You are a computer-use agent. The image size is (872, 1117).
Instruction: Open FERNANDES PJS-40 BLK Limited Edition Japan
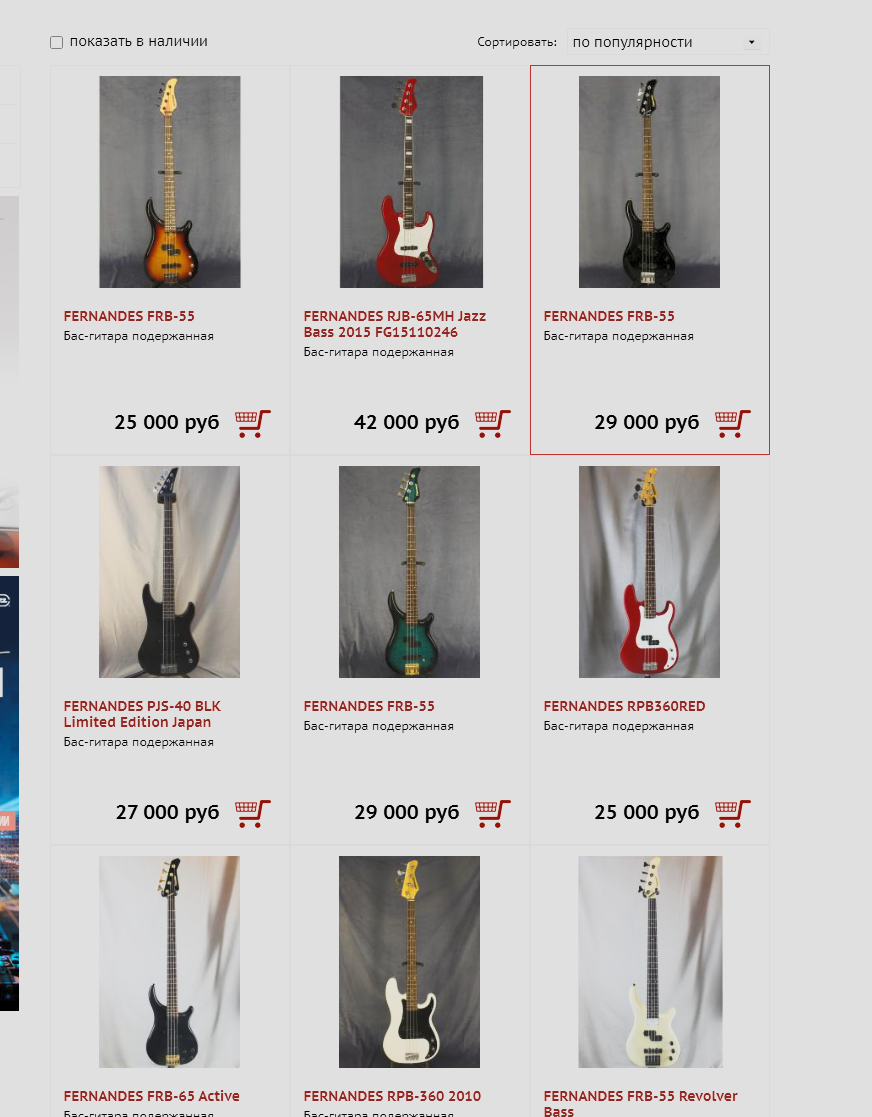(x=142, y=713)
